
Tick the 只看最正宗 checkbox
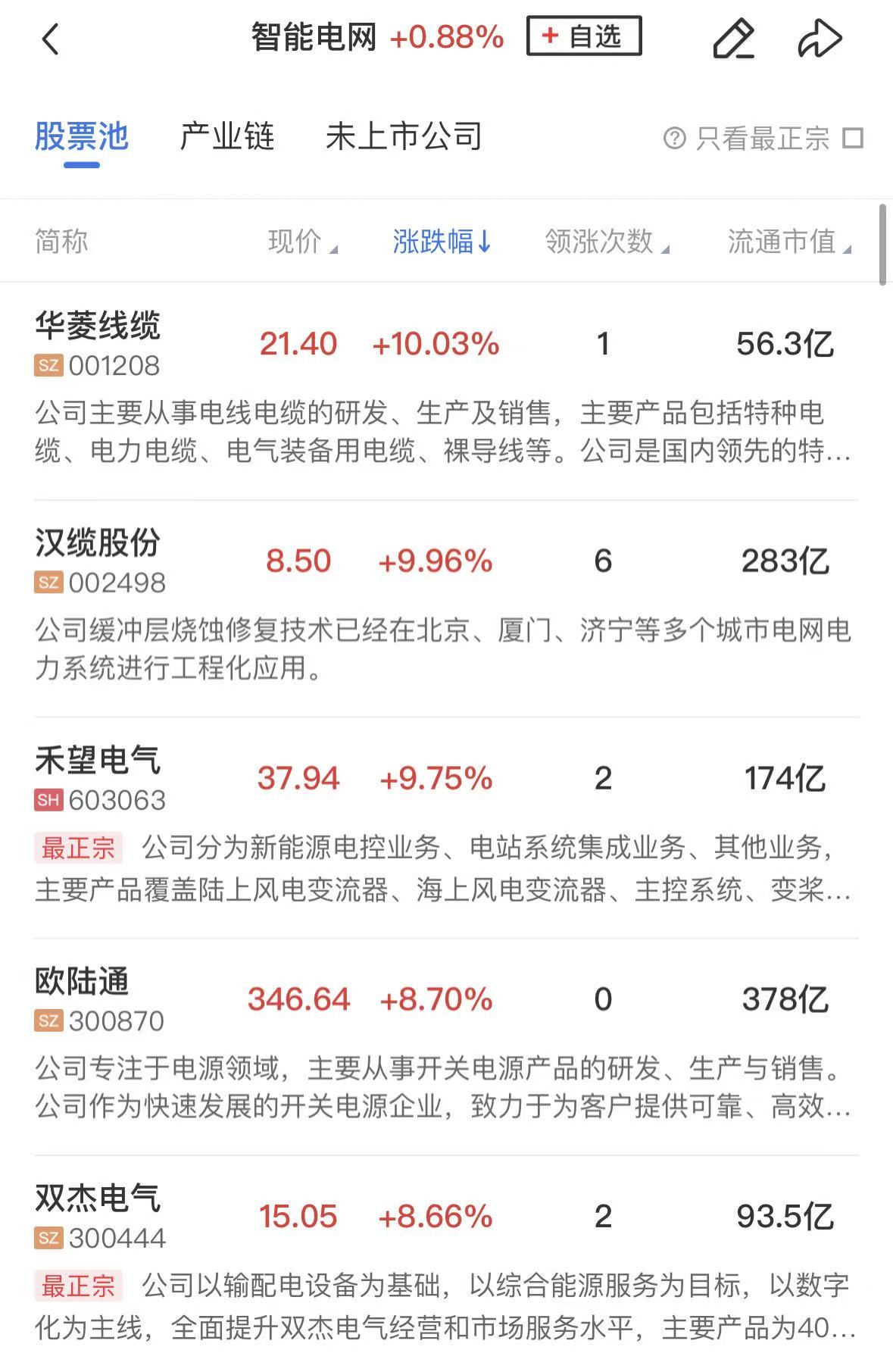coord(853,139)
